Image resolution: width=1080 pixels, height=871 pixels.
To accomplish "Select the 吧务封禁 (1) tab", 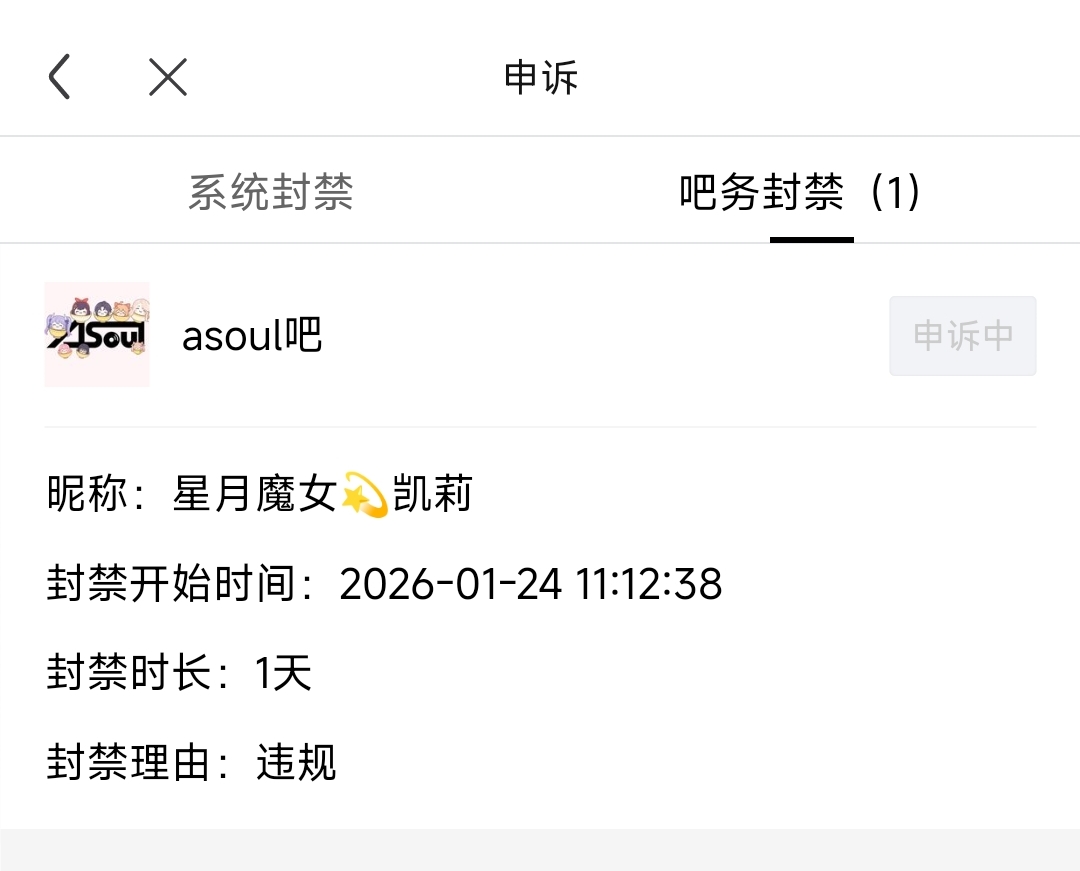I will point(800,191).
